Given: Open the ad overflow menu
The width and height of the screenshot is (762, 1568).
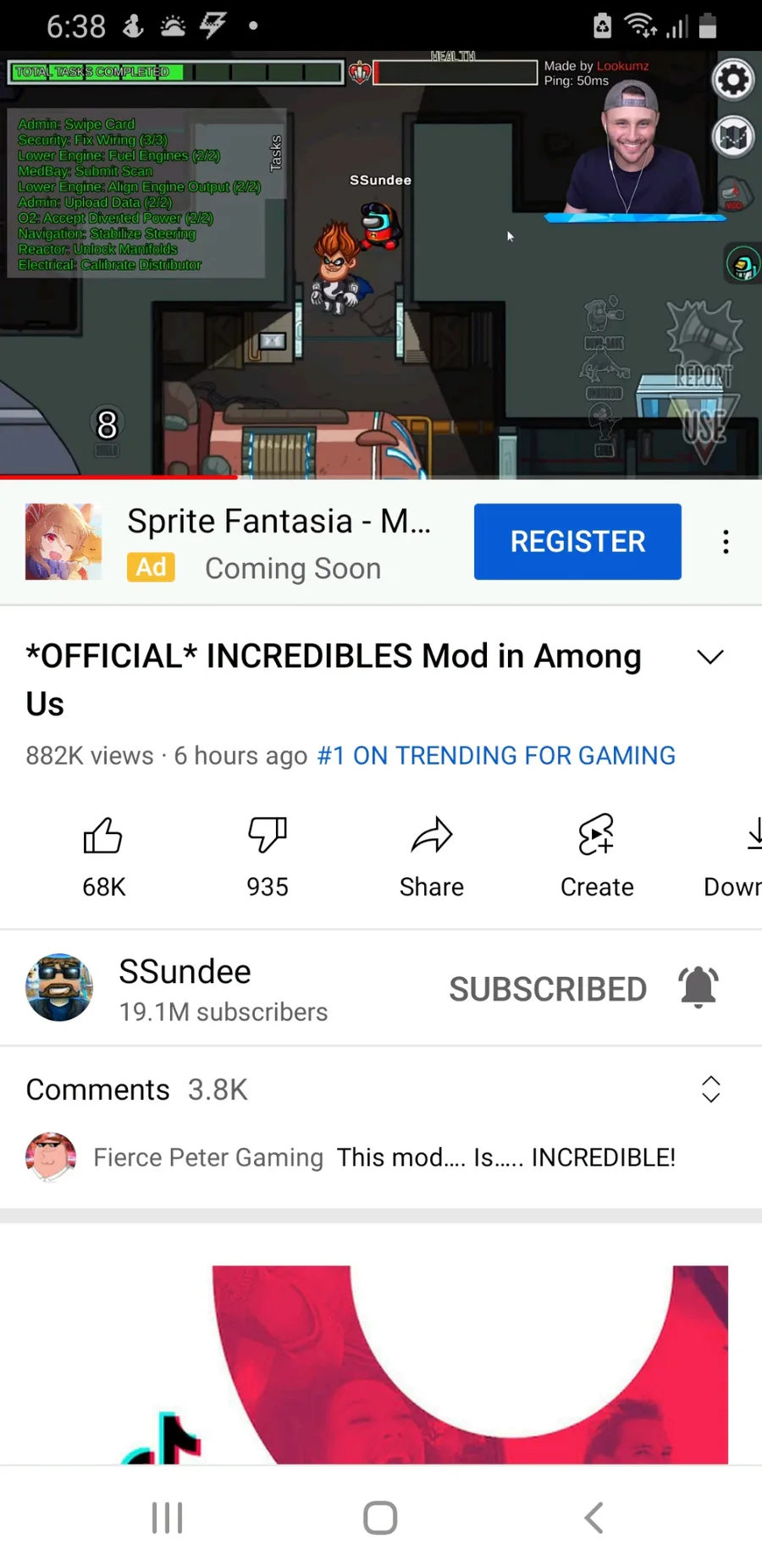Looking at the screenshot, I should (x=726, y=542).
